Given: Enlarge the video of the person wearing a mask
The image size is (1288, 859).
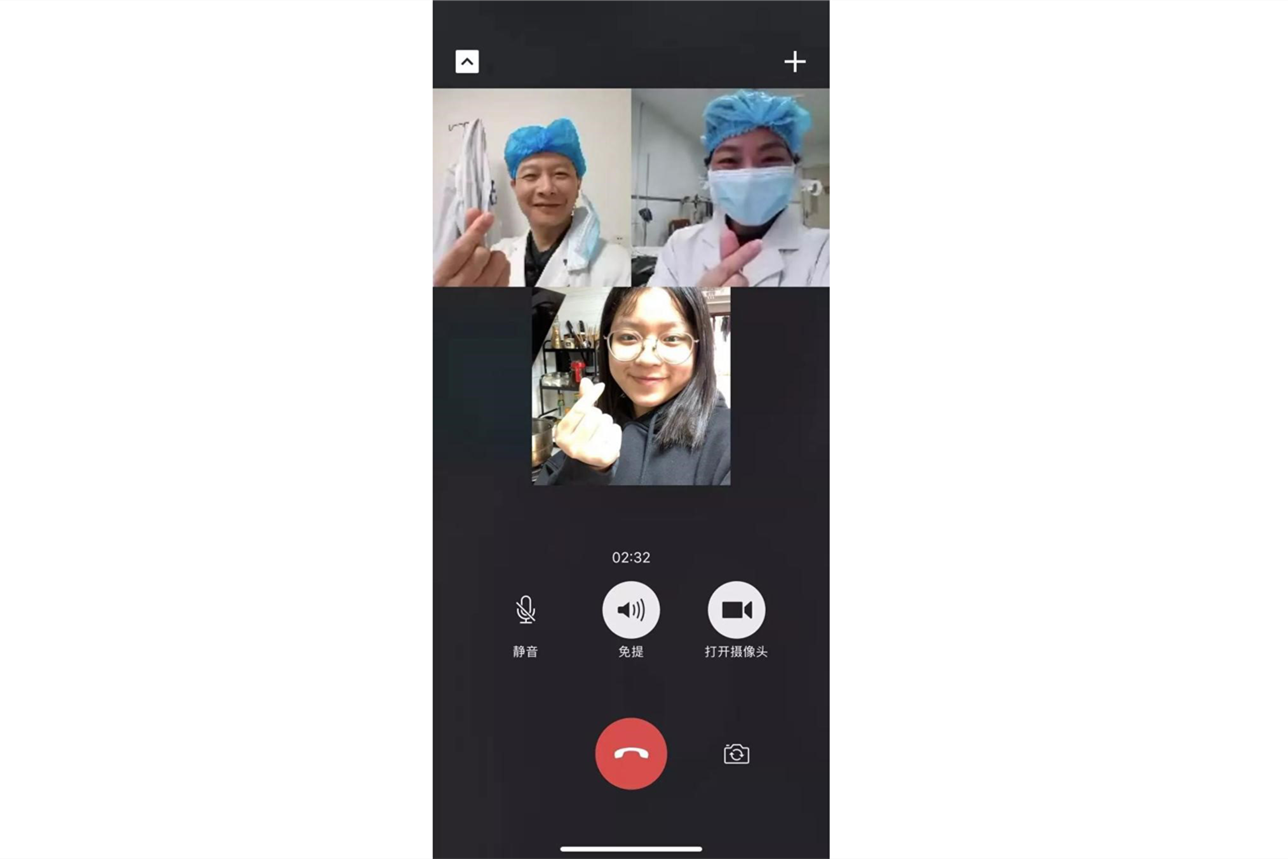Looking at the screenshot, I should tap(730, 188).
